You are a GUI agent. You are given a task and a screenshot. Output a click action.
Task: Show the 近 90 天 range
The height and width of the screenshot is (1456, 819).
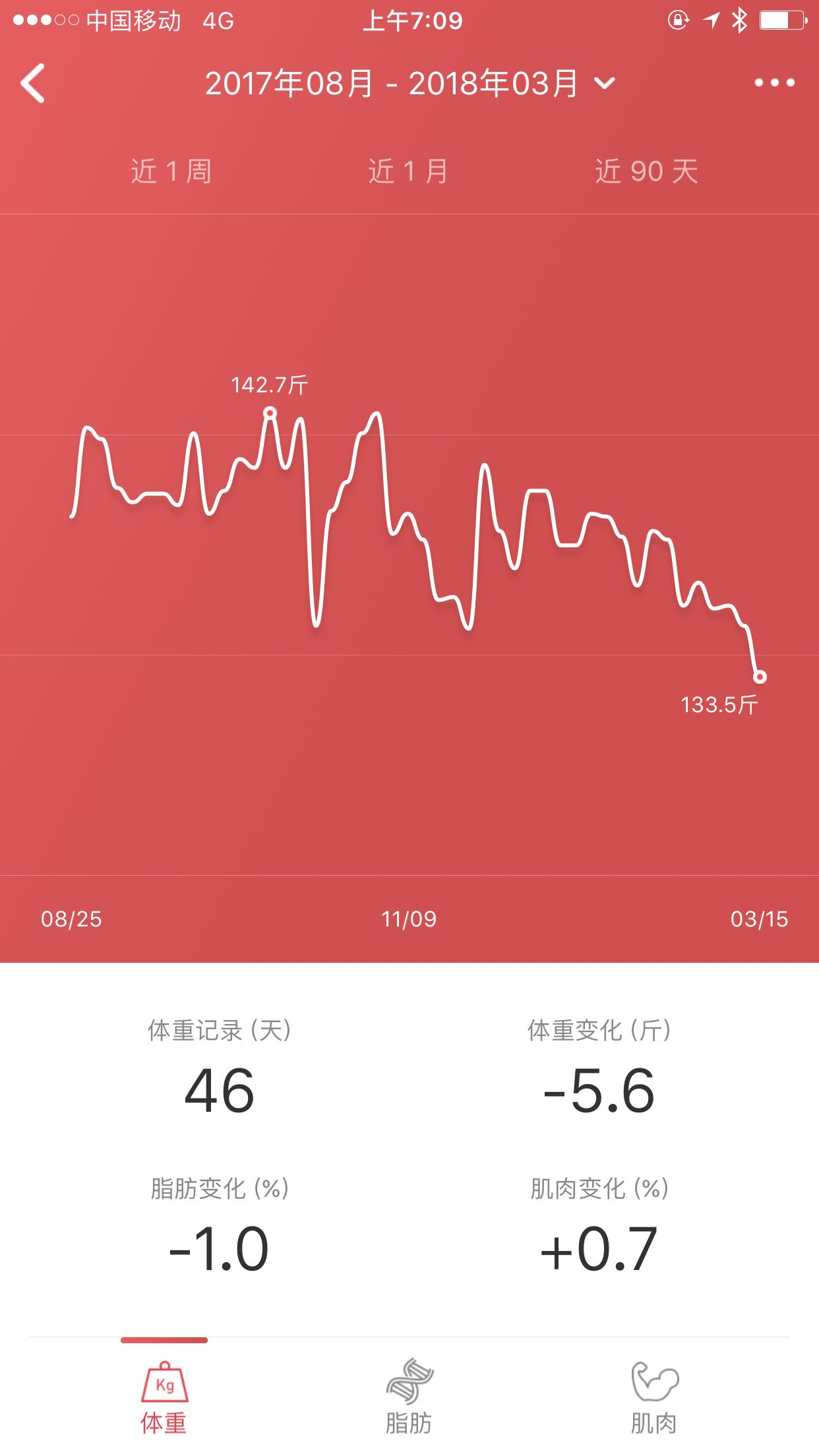click(646, 171)
